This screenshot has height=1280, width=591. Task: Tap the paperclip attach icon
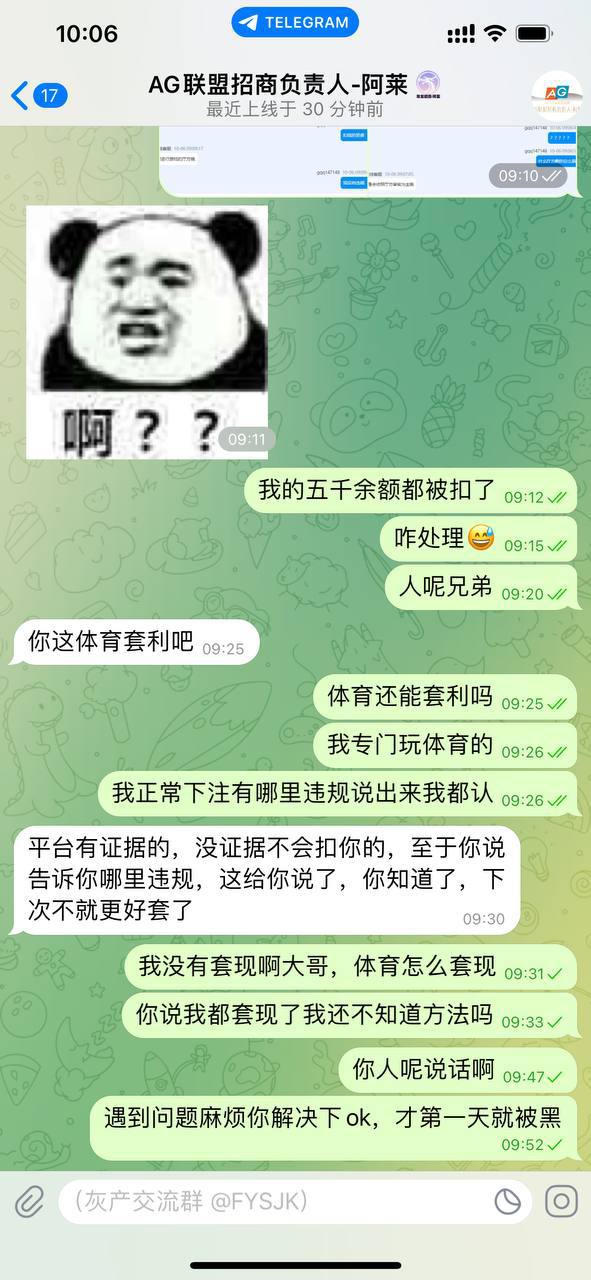29,1200
